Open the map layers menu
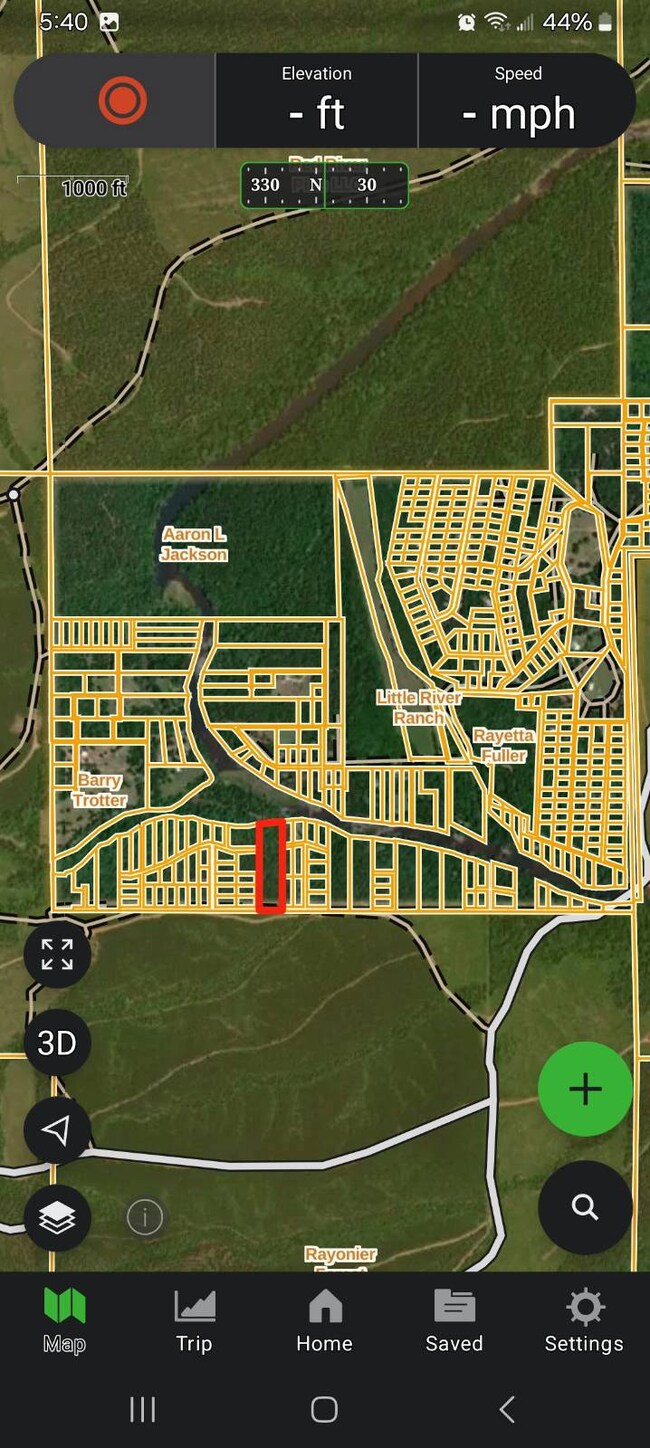The height and width of the screenshot is (1448, 650). (x=57, y=1217)
